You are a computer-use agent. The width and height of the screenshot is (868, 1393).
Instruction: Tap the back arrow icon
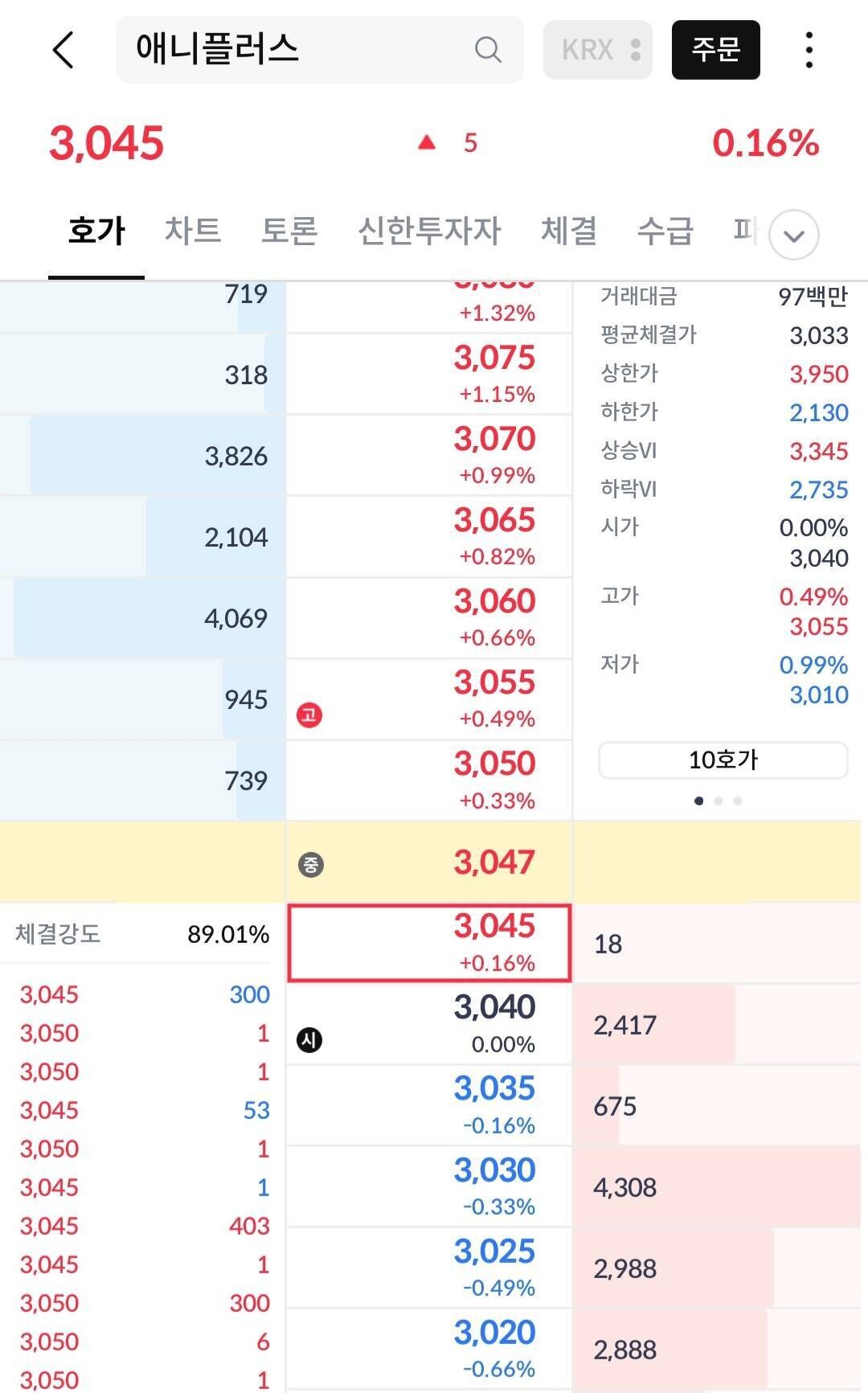point(63,50)
